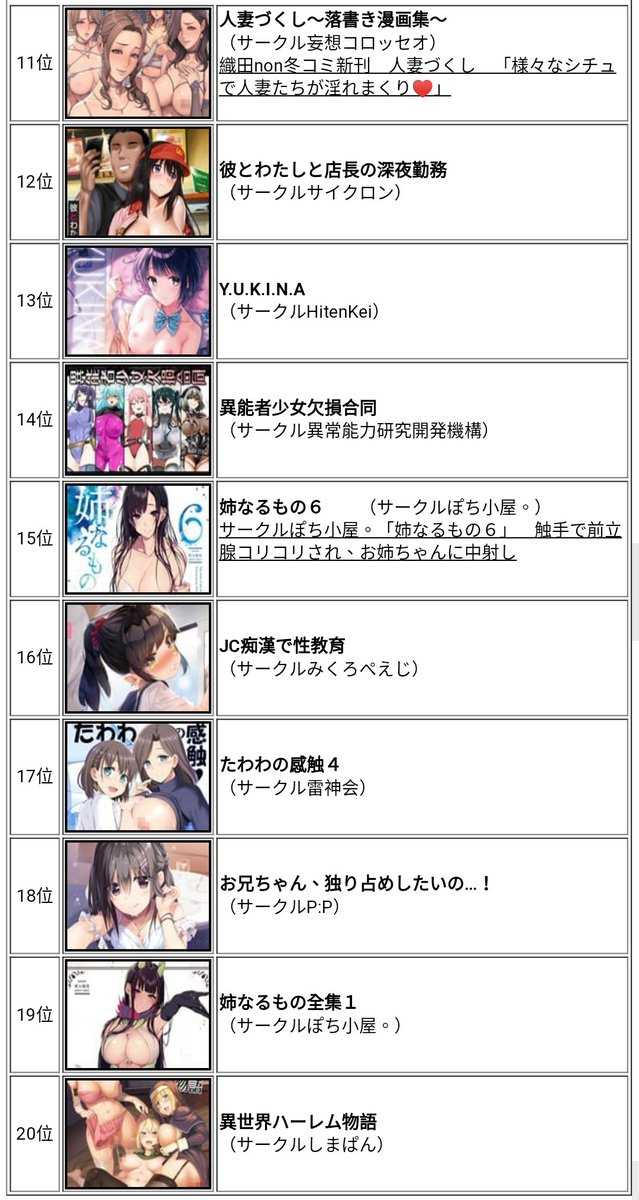Tap the thumbnail in the 12位 row
This screenshot has width=639, height=1200.
coord(138,181)
